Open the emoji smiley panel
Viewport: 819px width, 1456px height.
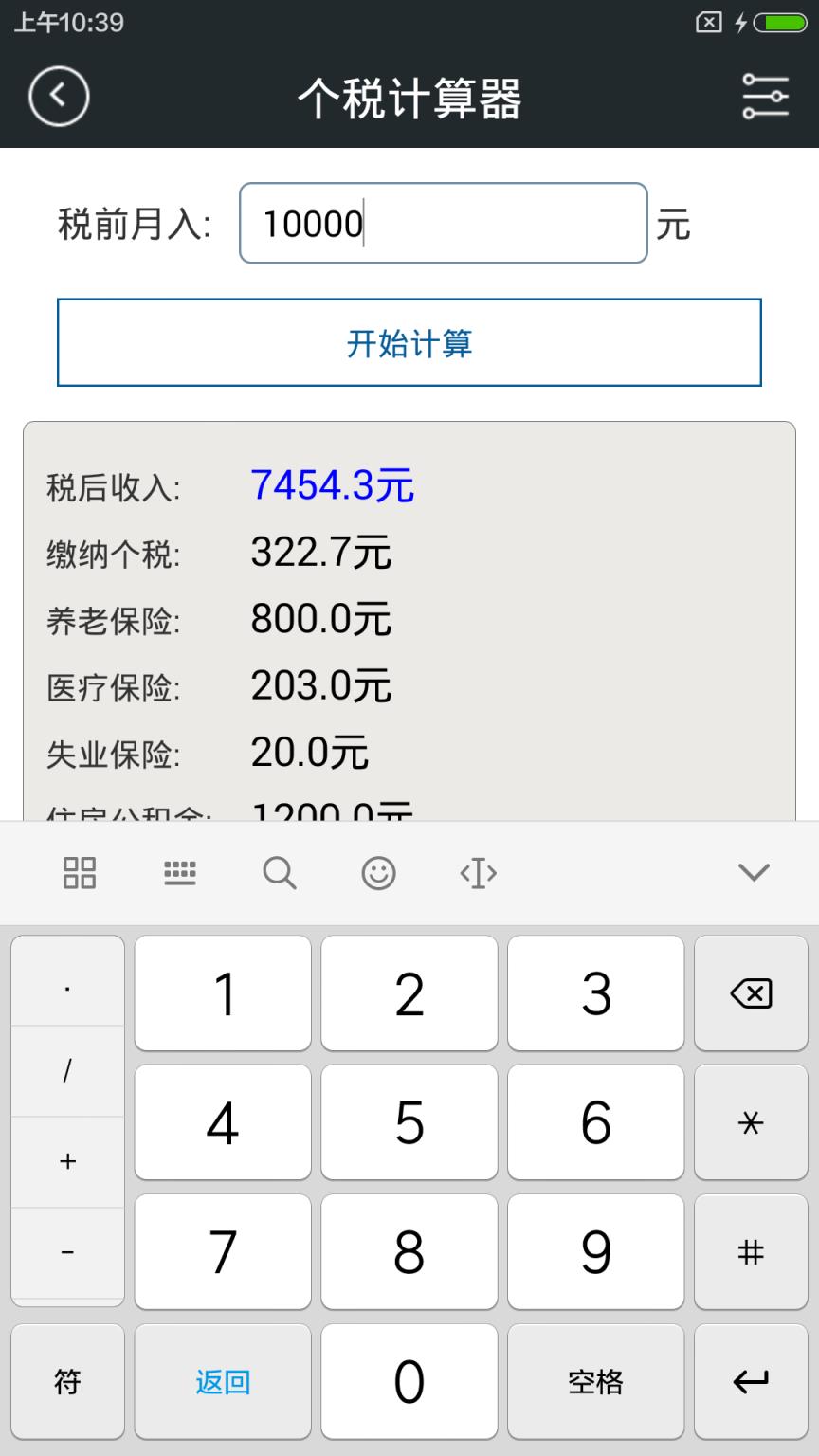[378, 872]
